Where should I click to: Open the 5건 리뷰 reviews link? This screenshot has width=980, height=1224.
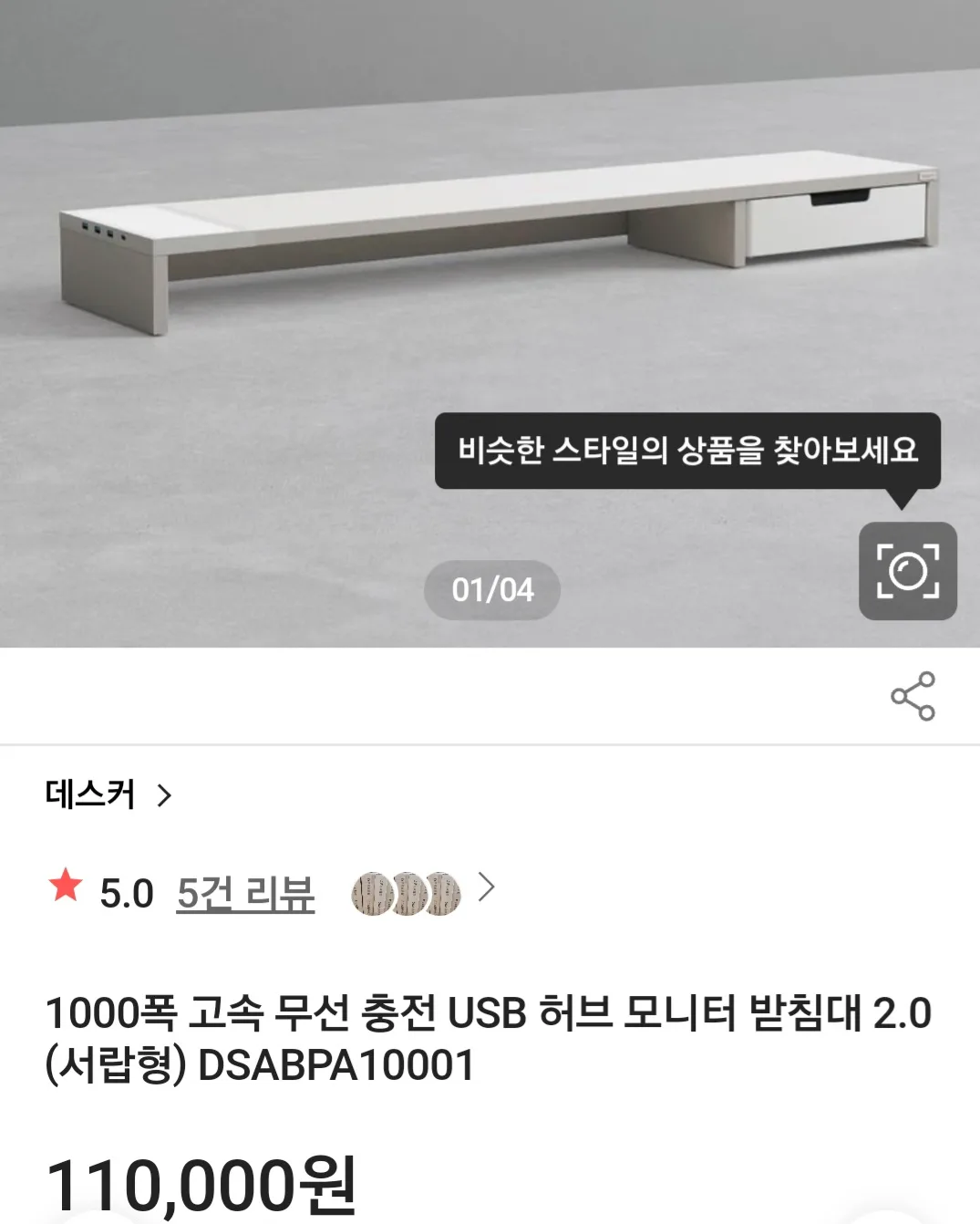244,893
